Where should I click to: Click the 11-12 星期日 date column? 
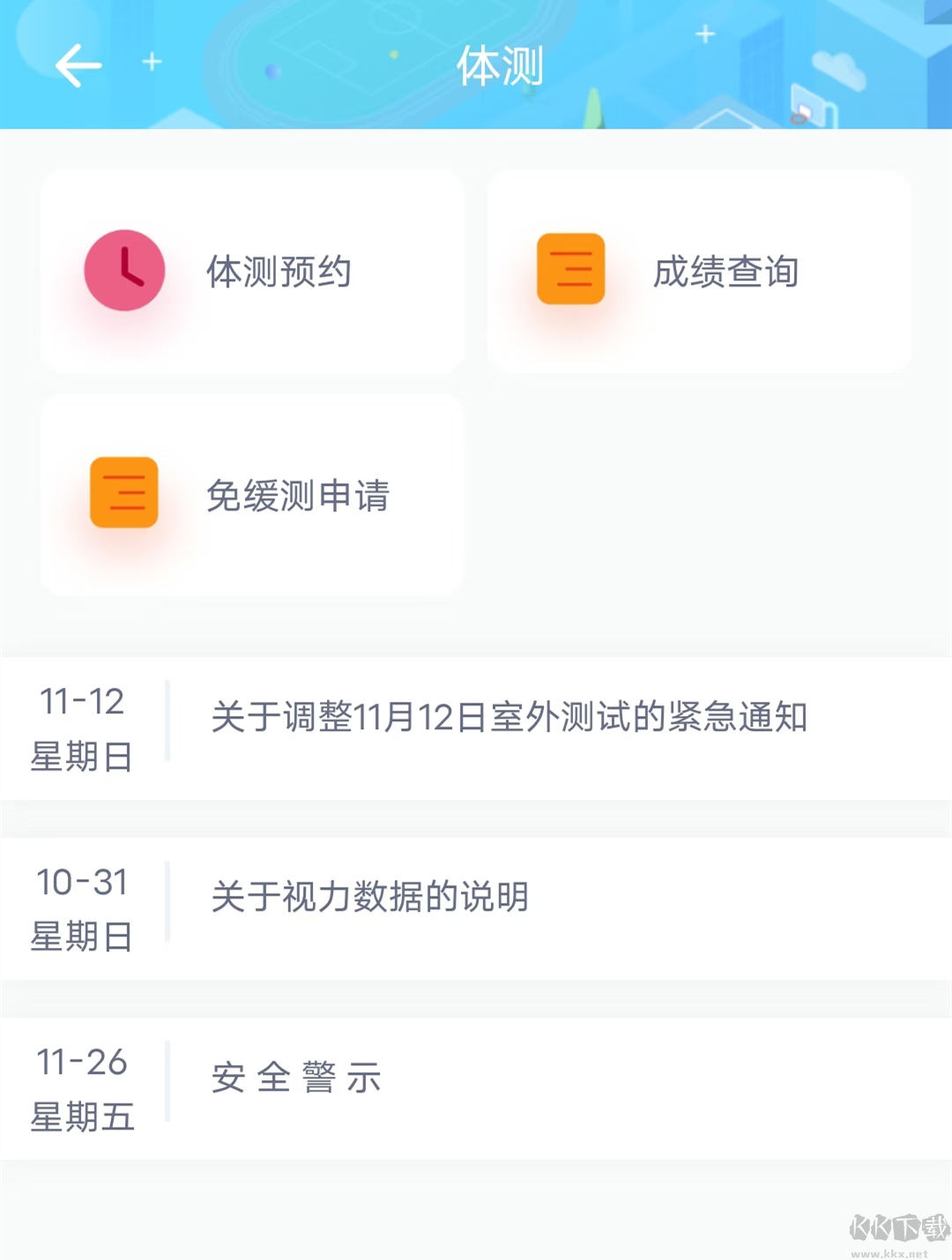(84, 727)
